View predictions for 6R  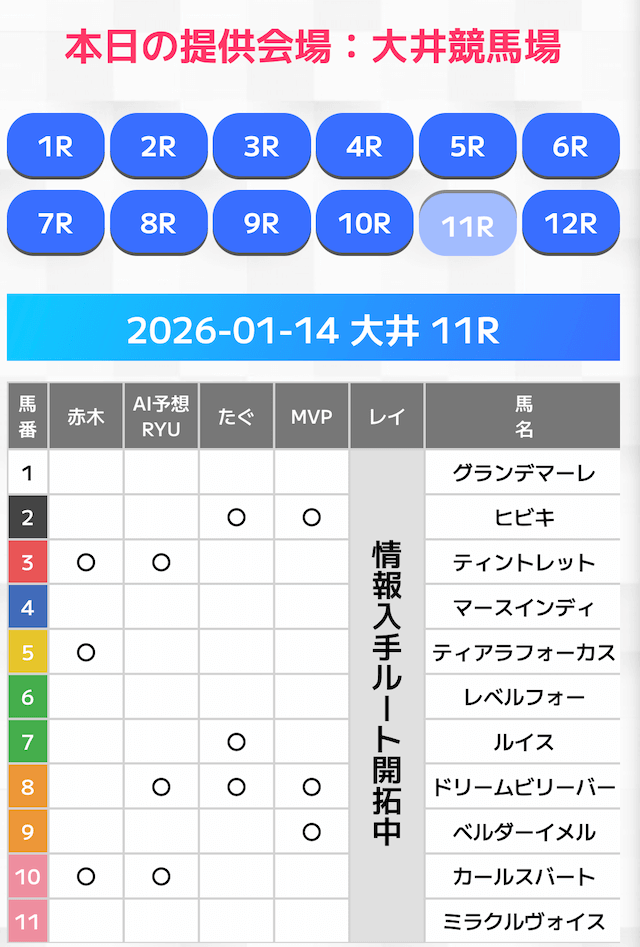571,146
